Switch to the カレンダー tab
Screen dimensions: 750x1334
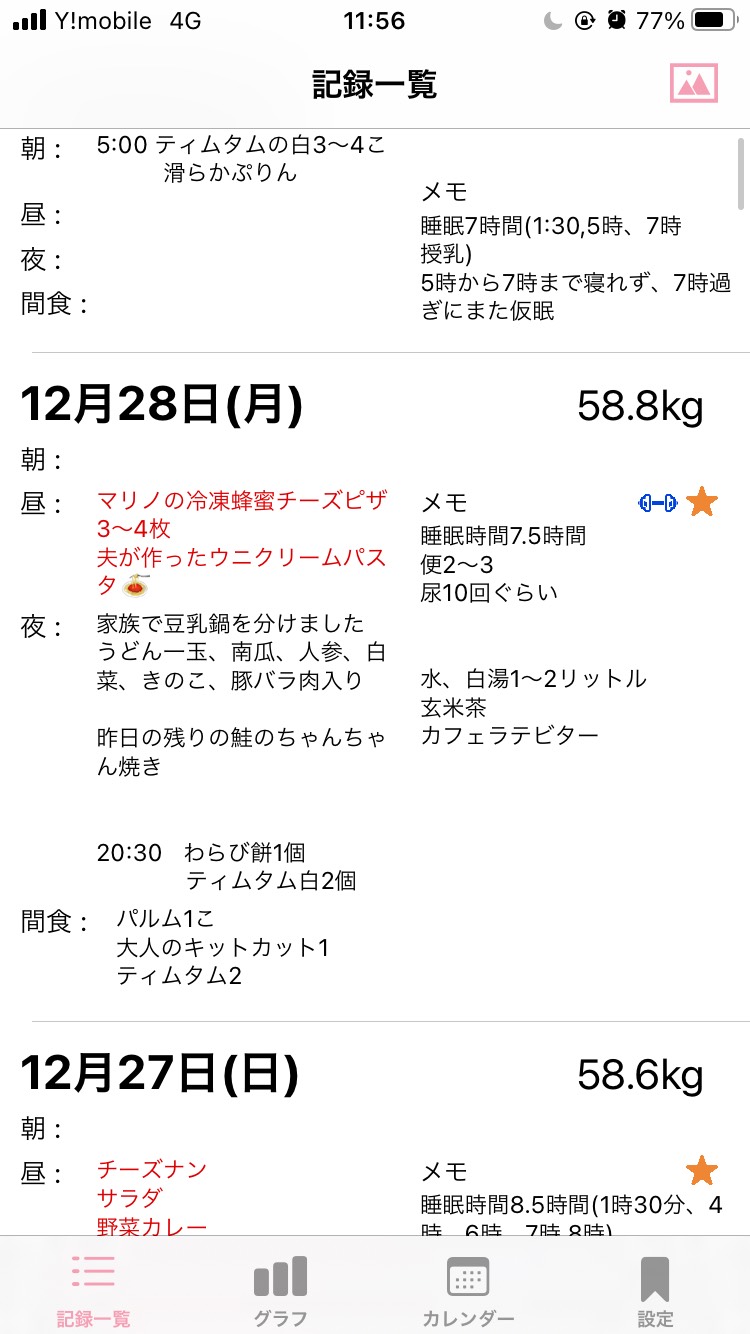coord(468,1290)
